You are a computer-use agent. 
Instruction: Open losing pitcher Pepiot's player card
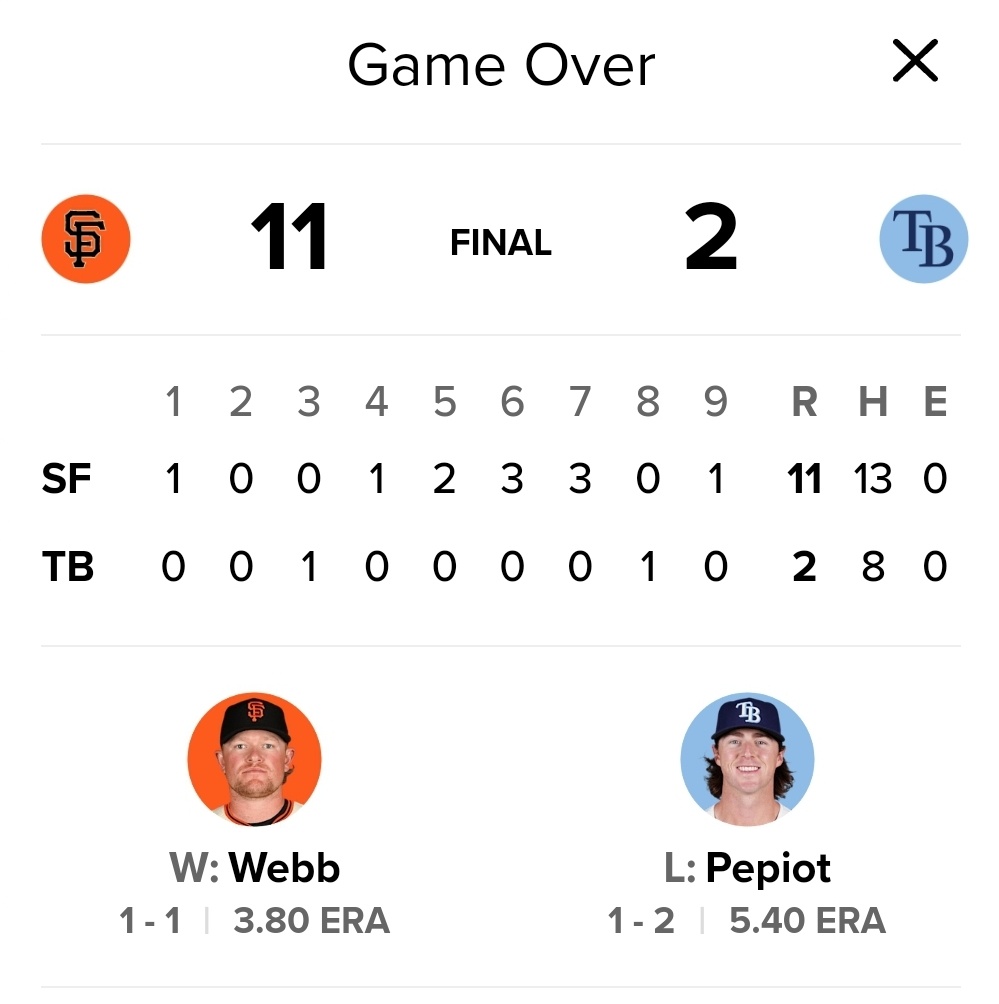[x=747, y=760]
